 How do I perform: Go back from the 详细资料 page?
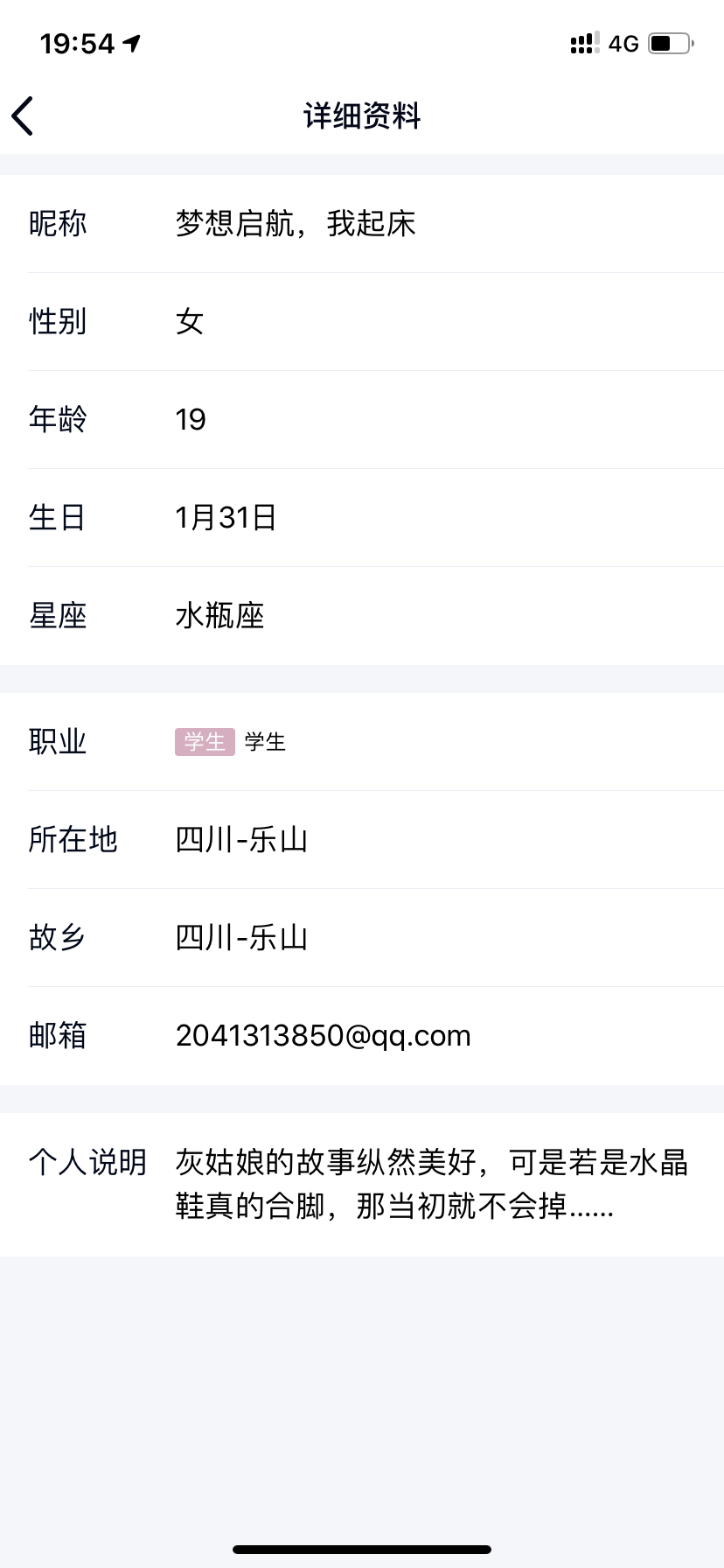(x=23, y=115)
